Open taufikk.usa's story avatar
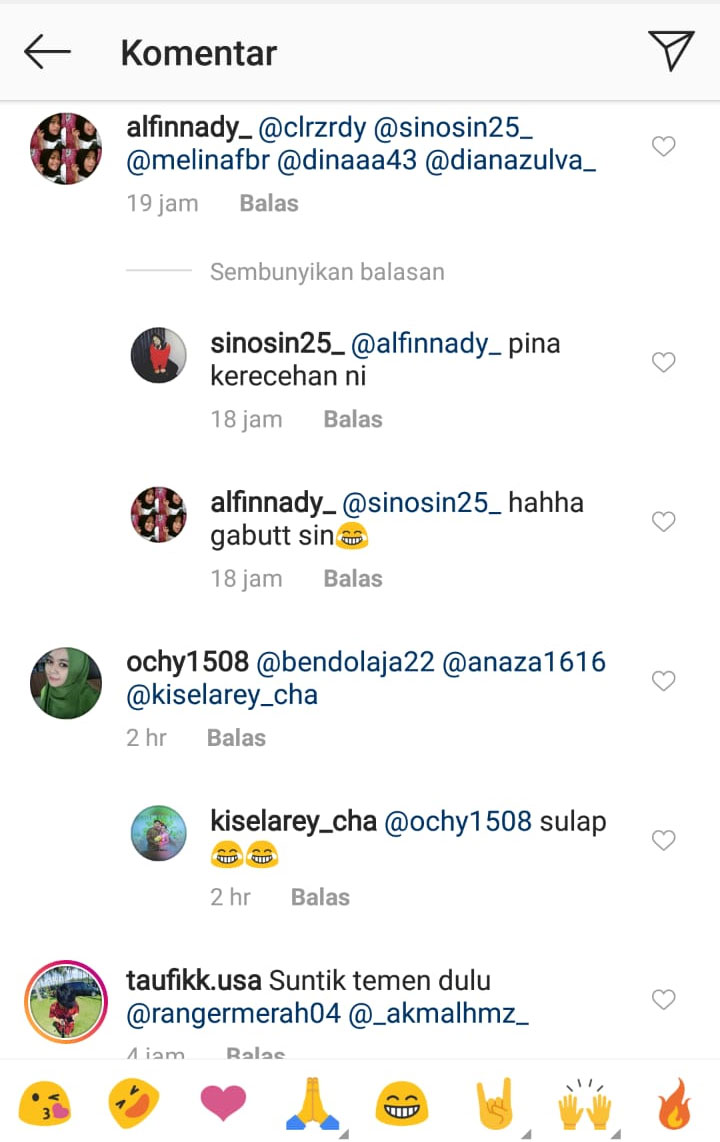The image size is (720, 1142). tap(66, 1001)
